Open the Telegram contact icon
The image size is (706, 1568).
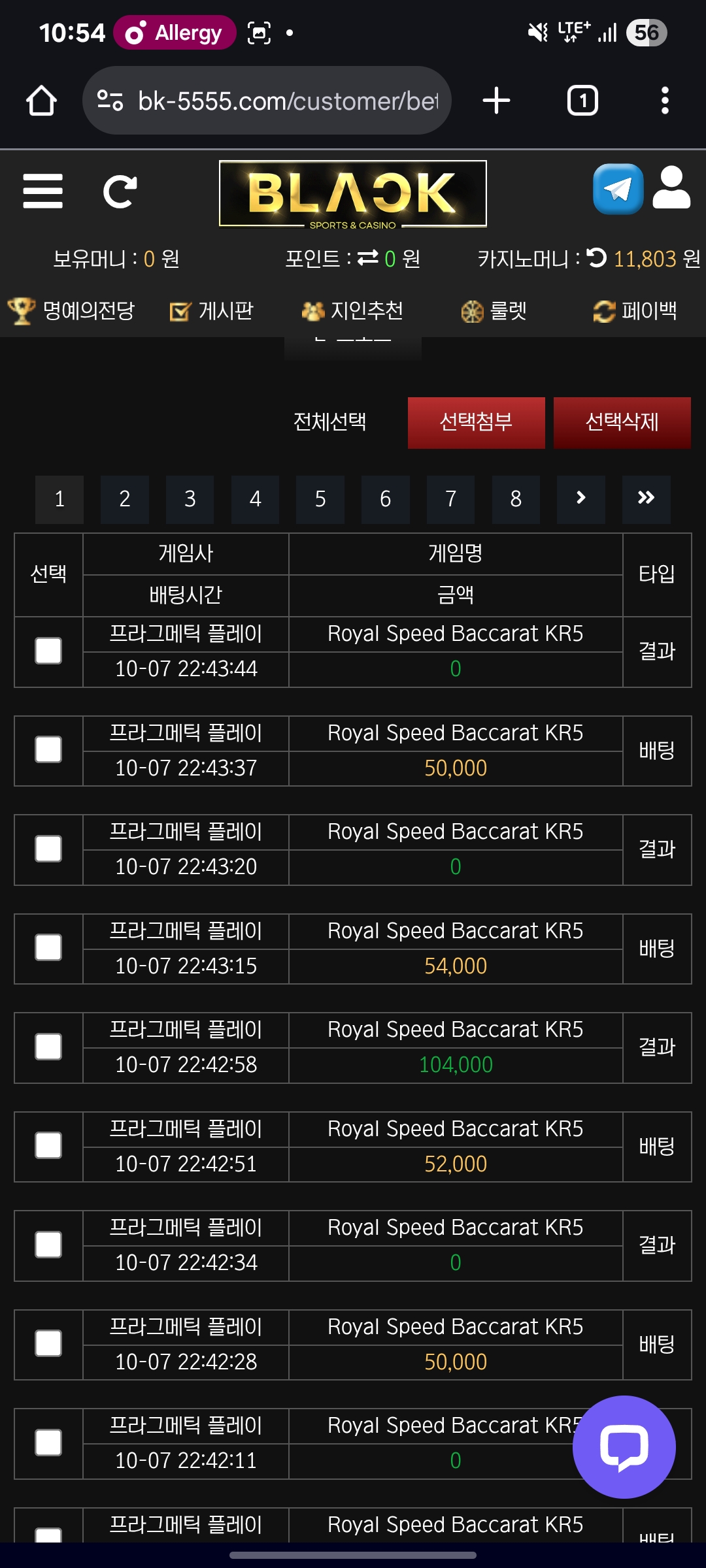(618, 189)
